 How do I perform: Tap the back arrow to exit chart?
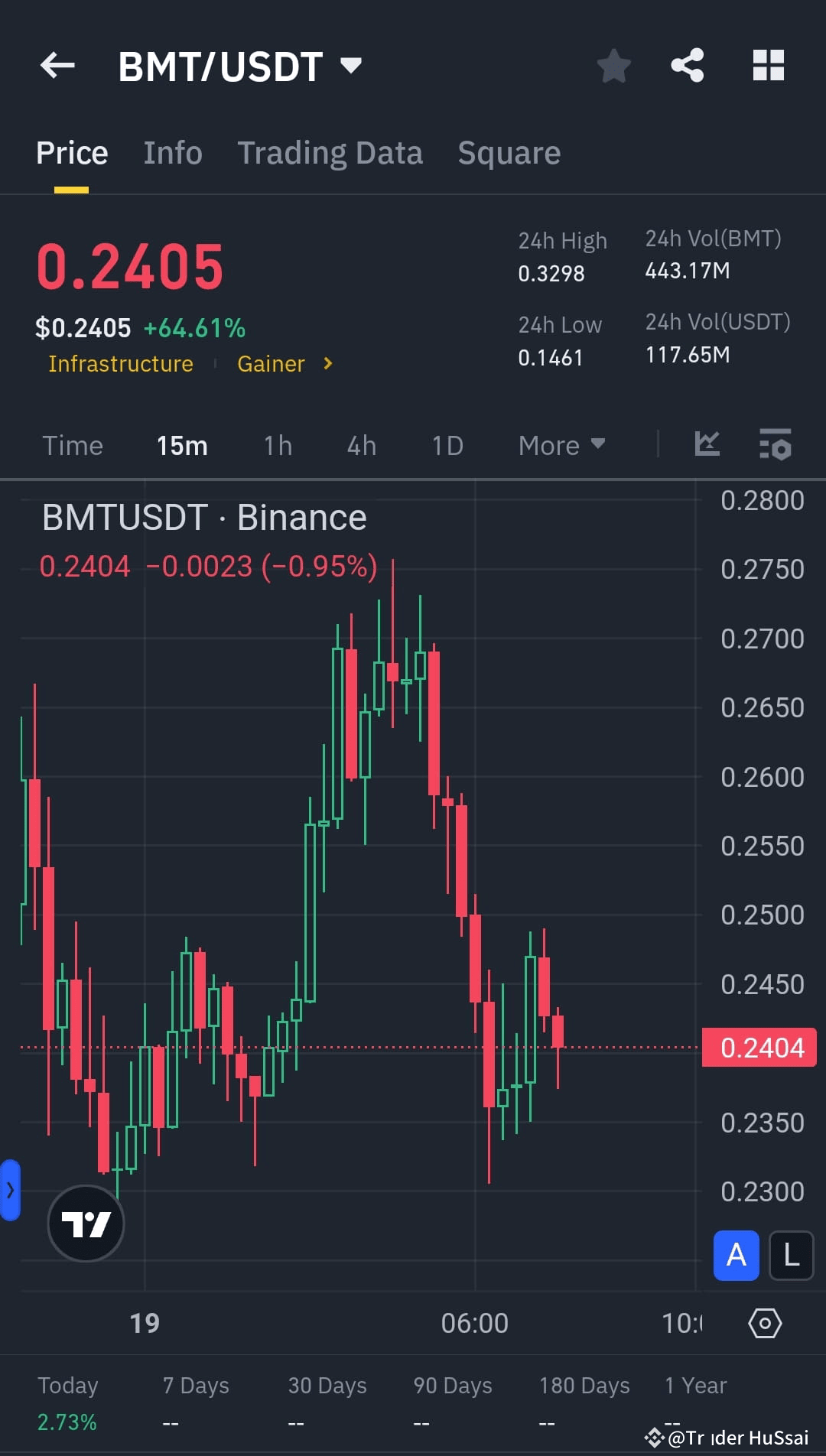coord(57,66)
